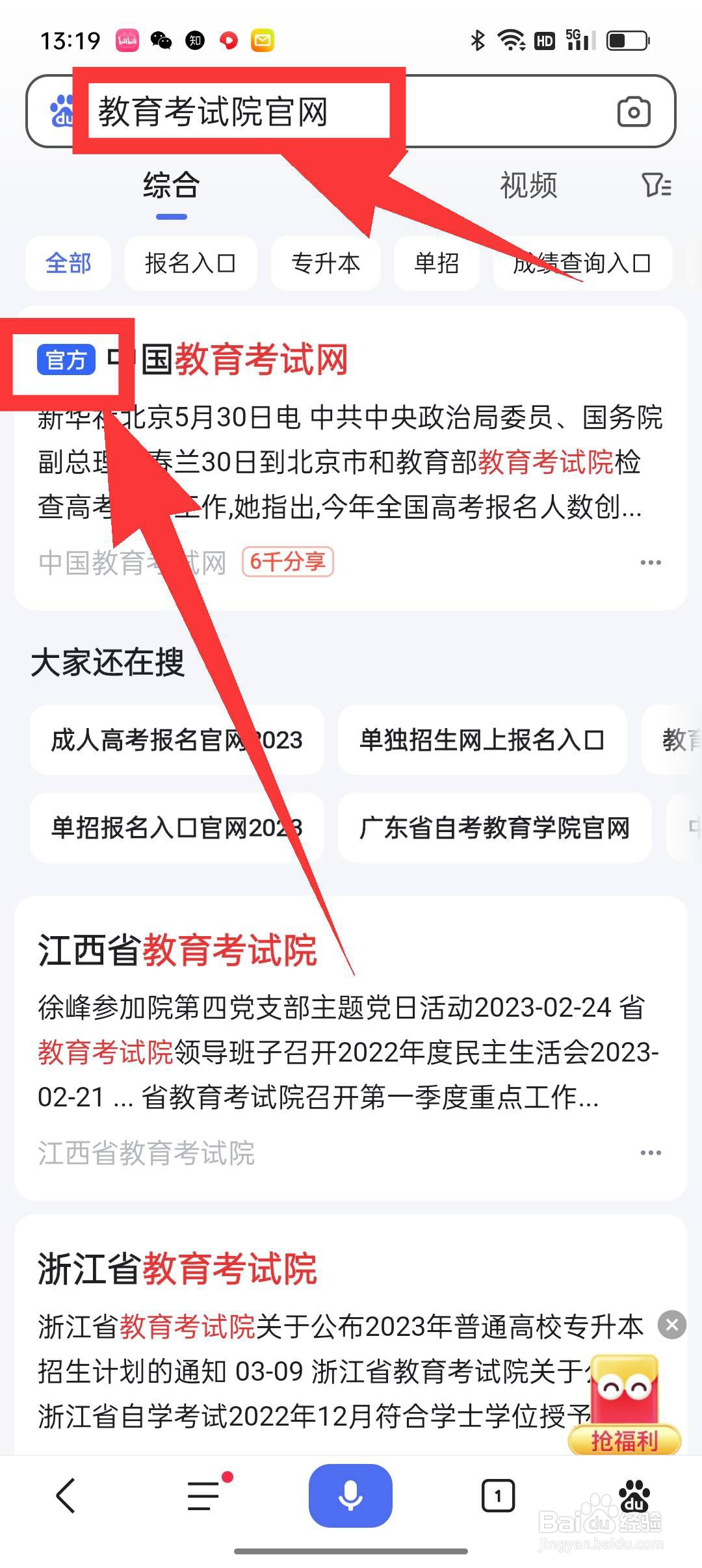The width and height of the screenshot is (702, 1568).
Task: Switch to the 视频 tab
Action: pyautogui.click(x=528, y=185)
